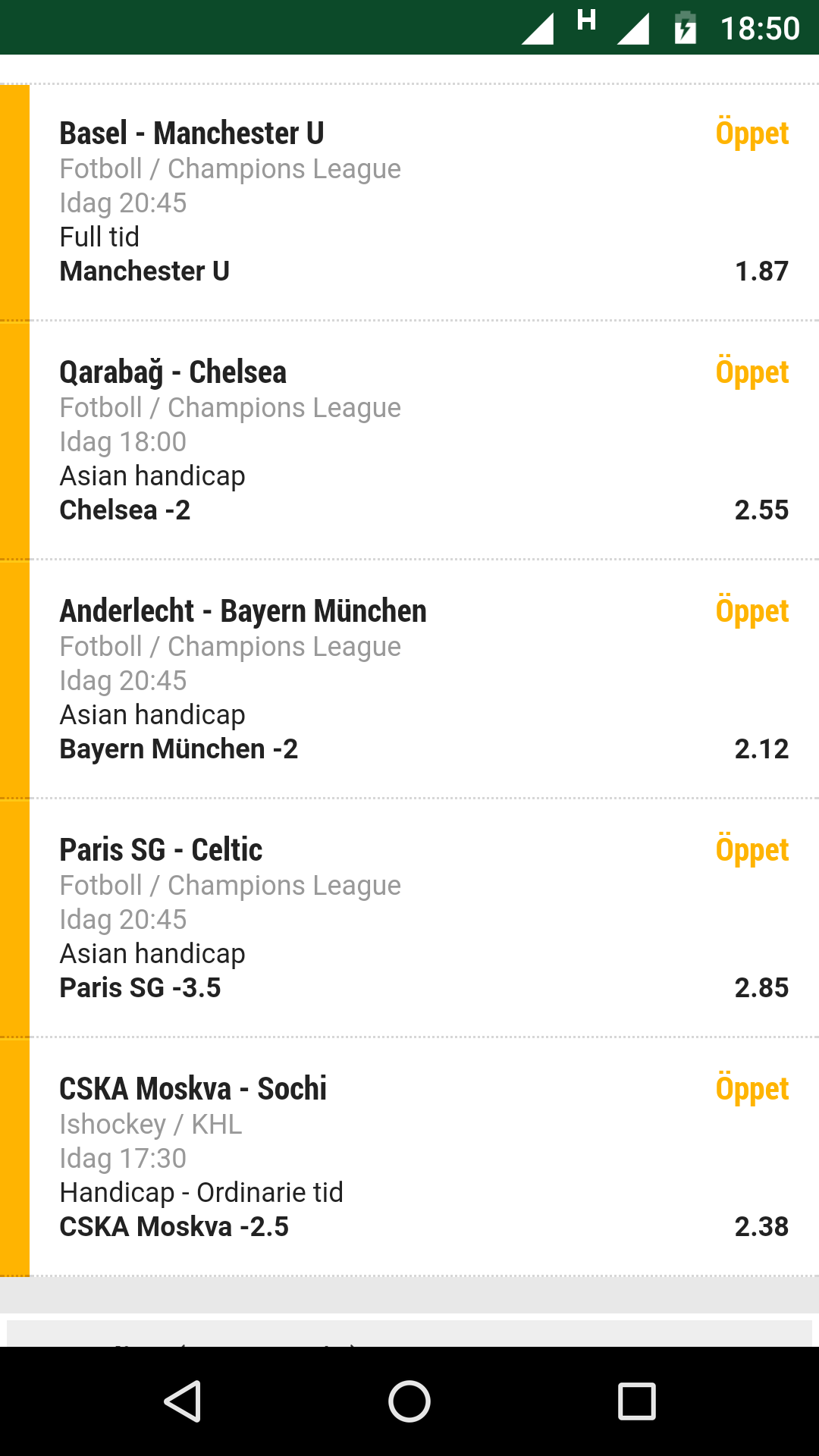Open the Qarabağ - Chelsea bet
This screenshot has width=819, height=1456.
(409, 441)
